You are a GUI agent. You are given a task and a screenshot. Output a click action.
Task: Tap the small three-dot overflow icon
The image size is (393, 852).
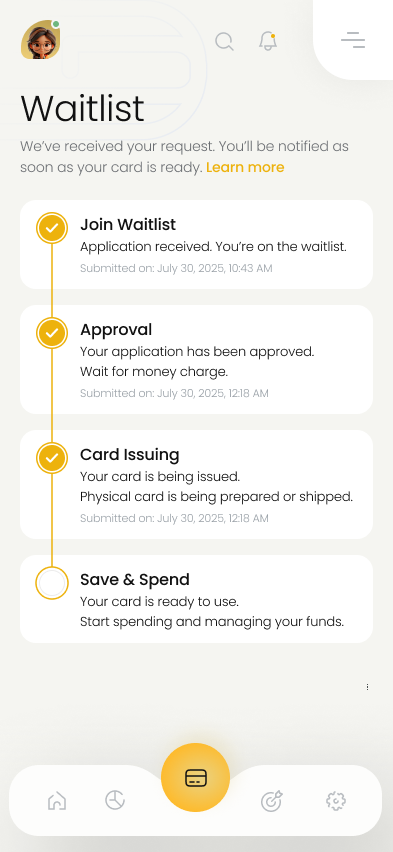tap(367, 687)
